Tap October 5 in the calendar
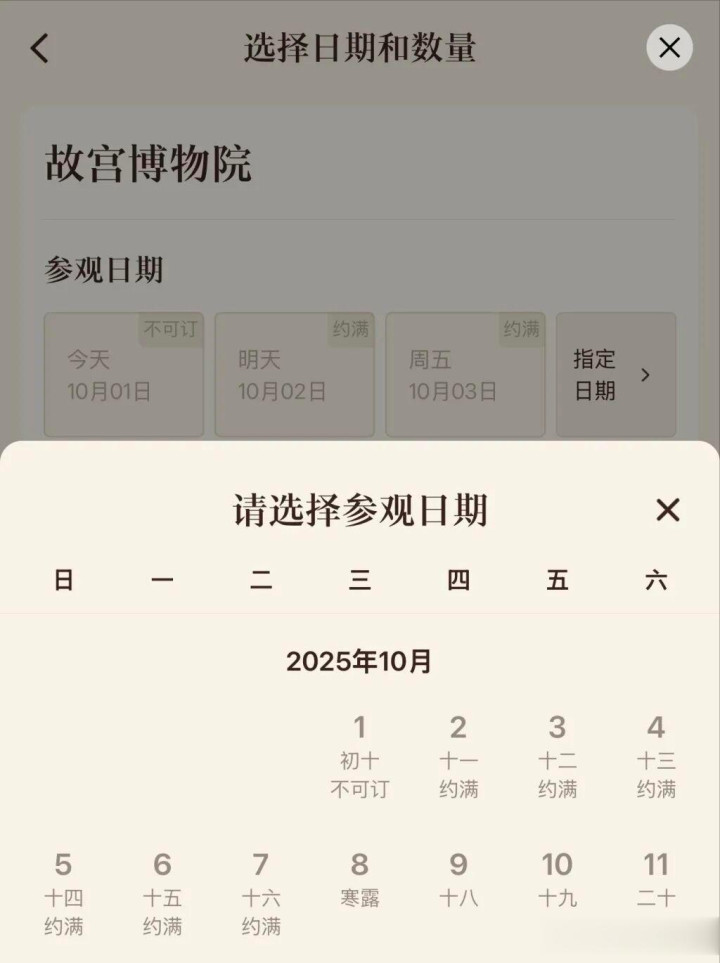The height and width of the screenshot is (963, 720). point(63,894)
